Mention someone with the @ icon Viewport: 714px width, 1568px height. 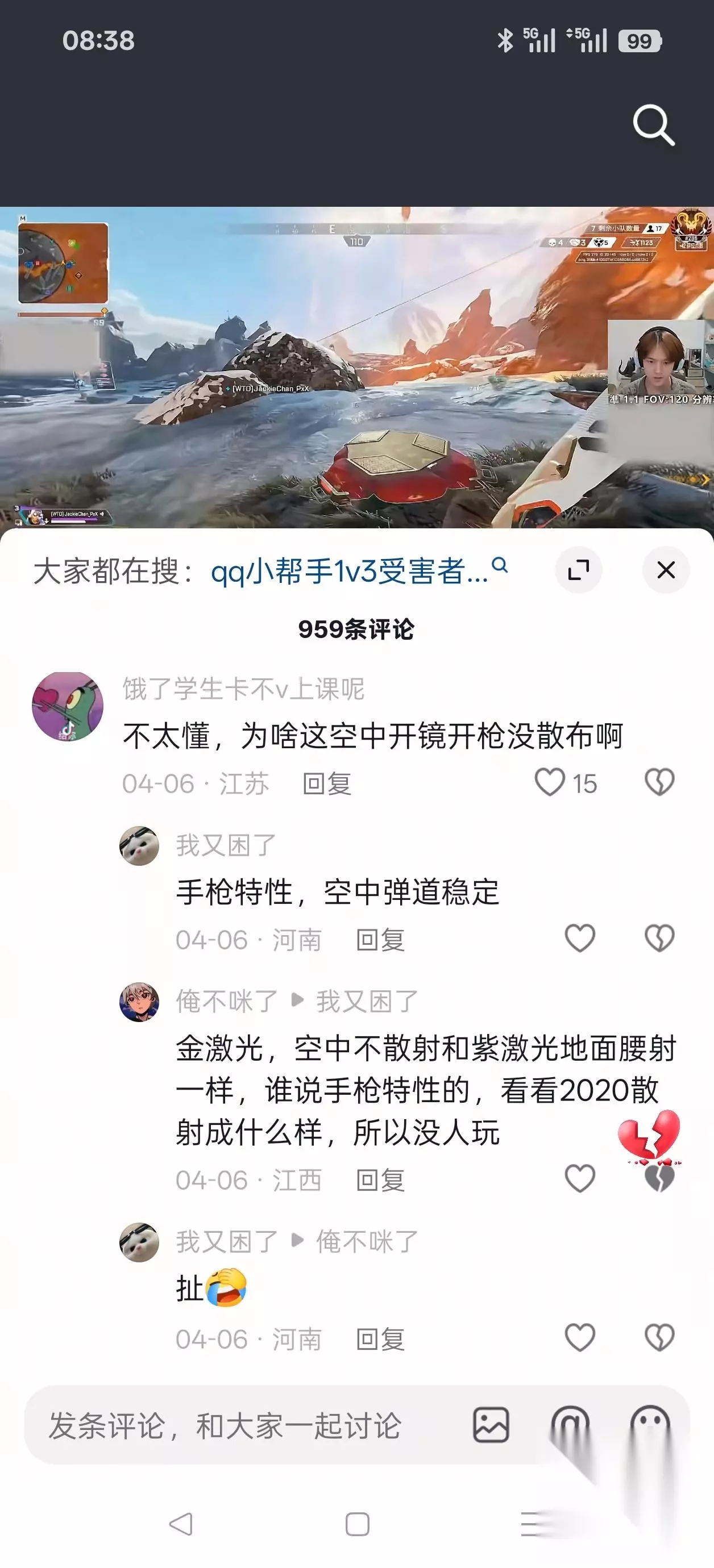[x=570, y=1425]
